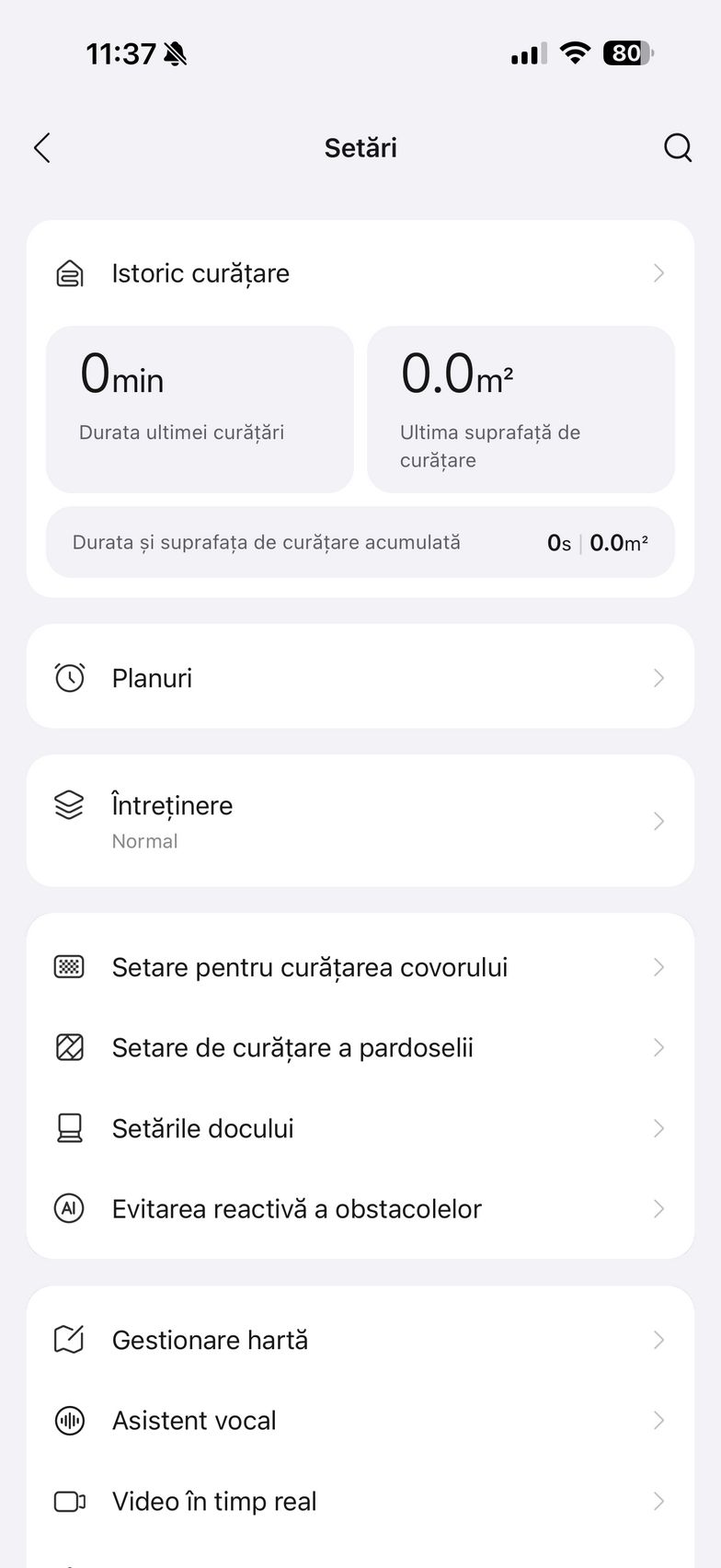
Task: Open Asistent vocal settings
Action: click(x=360, y=1421)
